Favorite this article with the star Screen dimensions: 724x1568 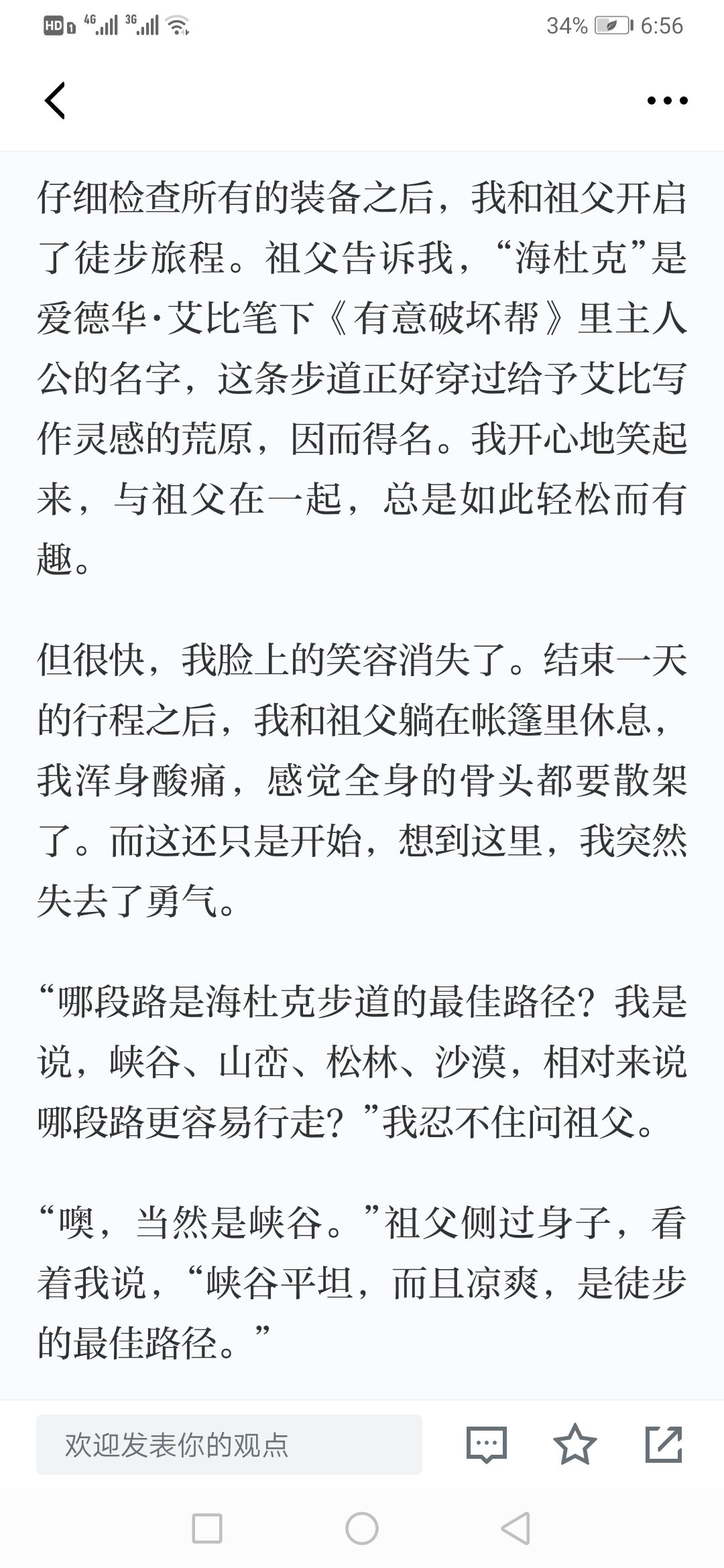pos(575,1444)
